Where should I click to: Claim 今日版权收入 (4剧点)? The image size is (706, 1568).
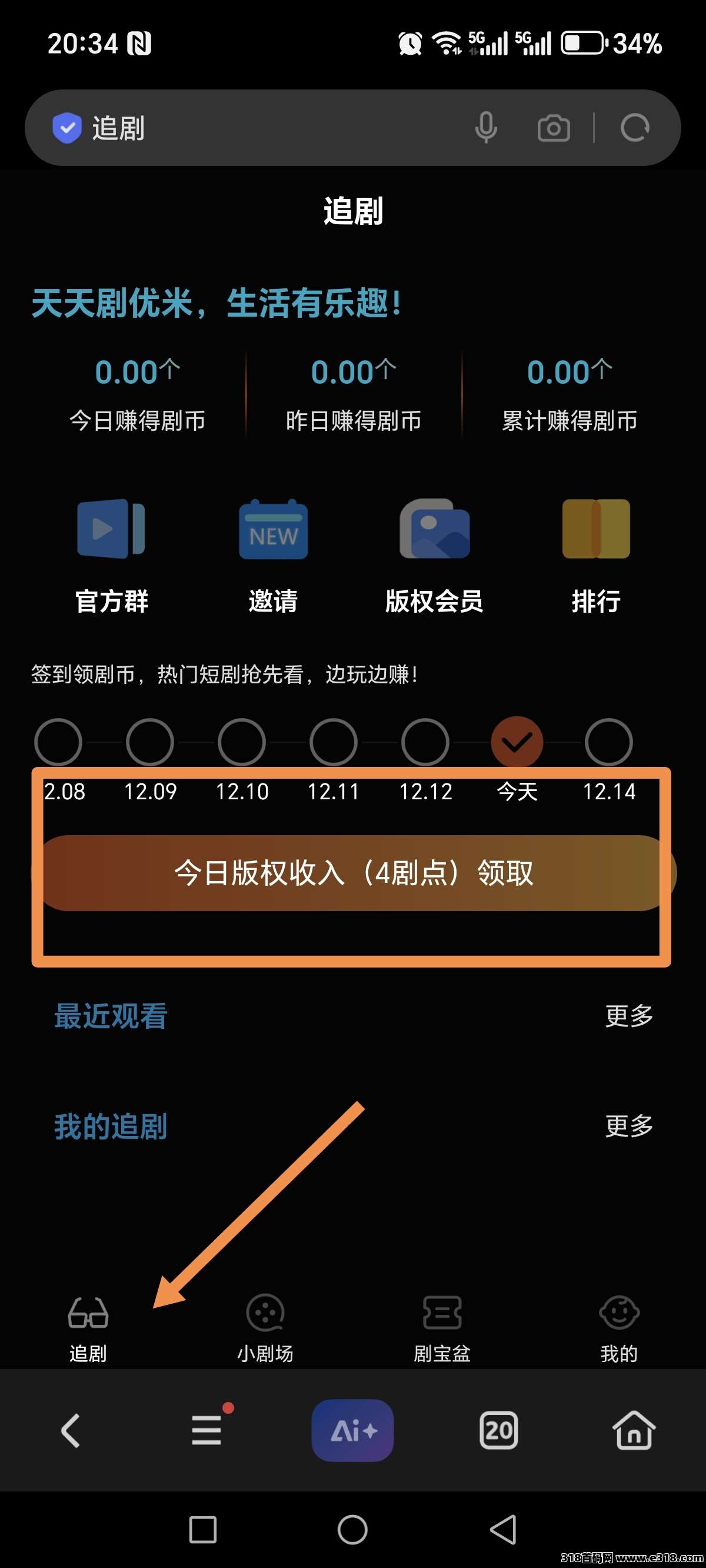[353, 873]
